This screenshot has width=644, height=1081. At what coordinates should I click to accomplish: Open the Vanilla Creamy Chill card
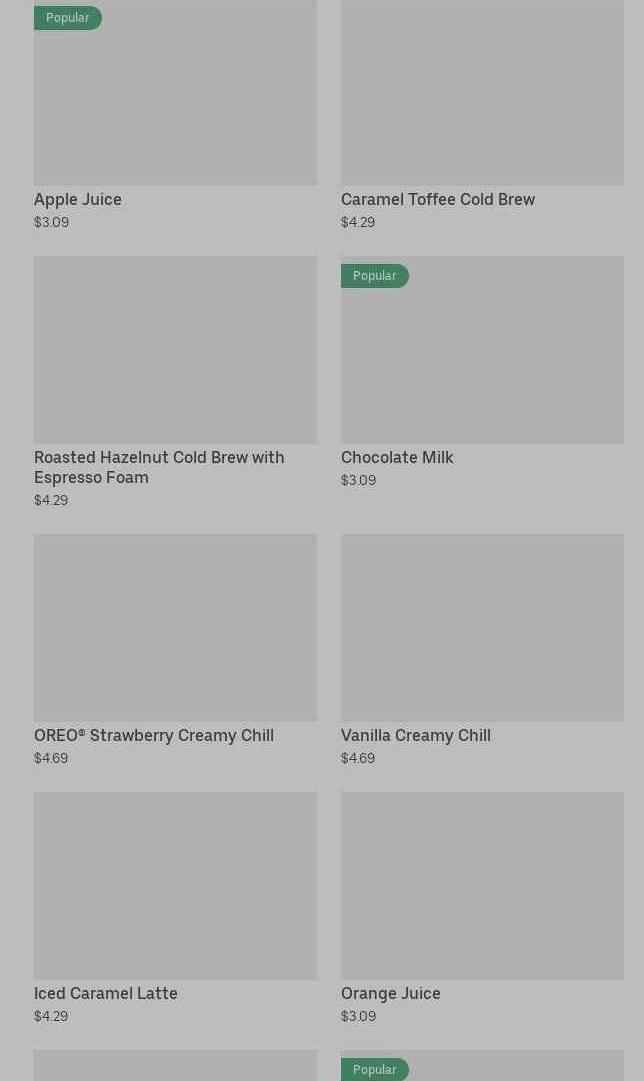tap(482, 628)
